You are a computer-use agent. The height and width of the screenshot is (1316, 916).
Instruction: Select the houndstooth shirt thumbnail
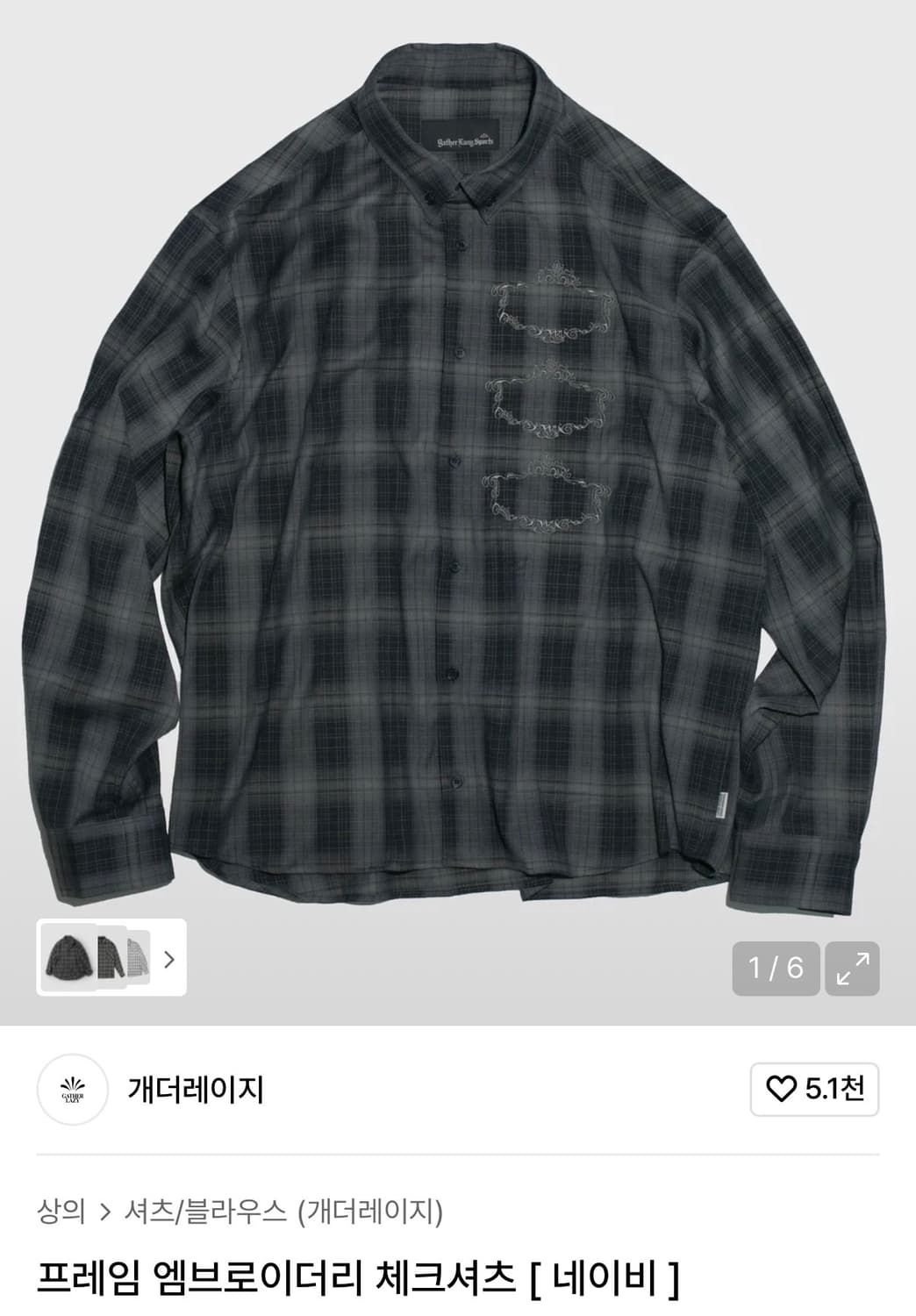tap(140, 959)
